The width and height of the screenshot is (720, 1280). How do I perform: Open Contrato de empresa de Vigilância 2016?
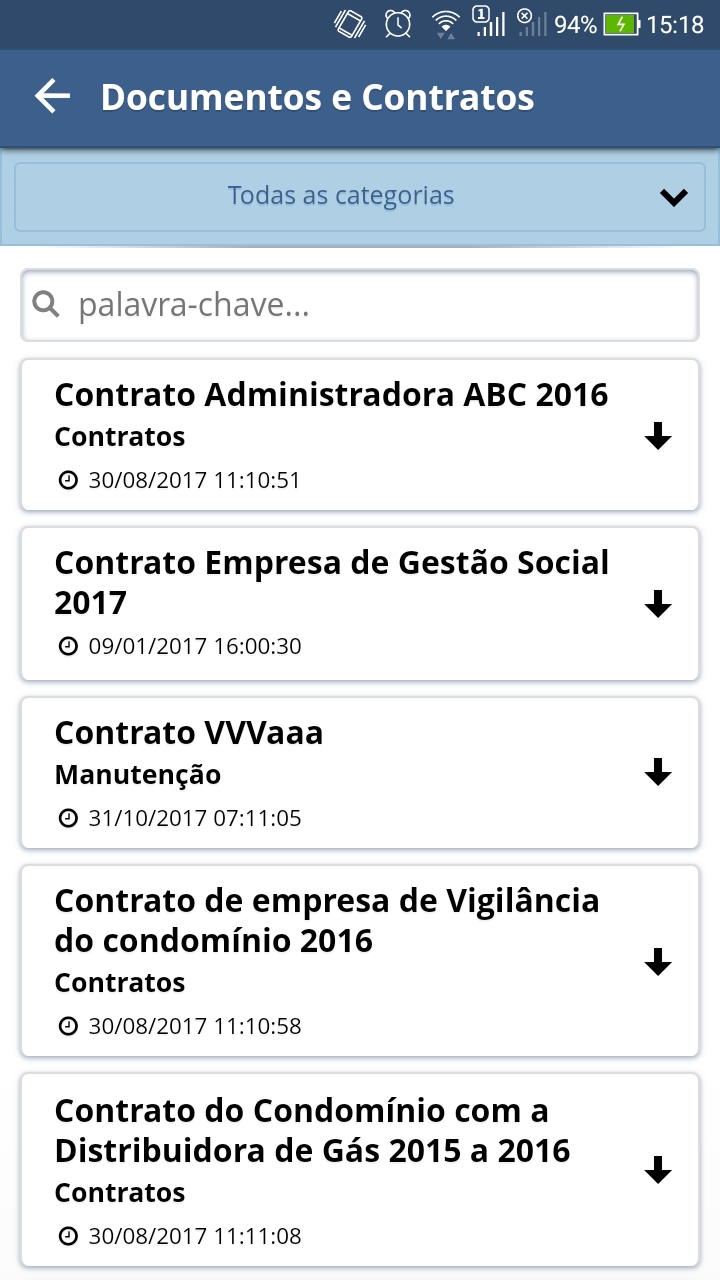[360, 961]
